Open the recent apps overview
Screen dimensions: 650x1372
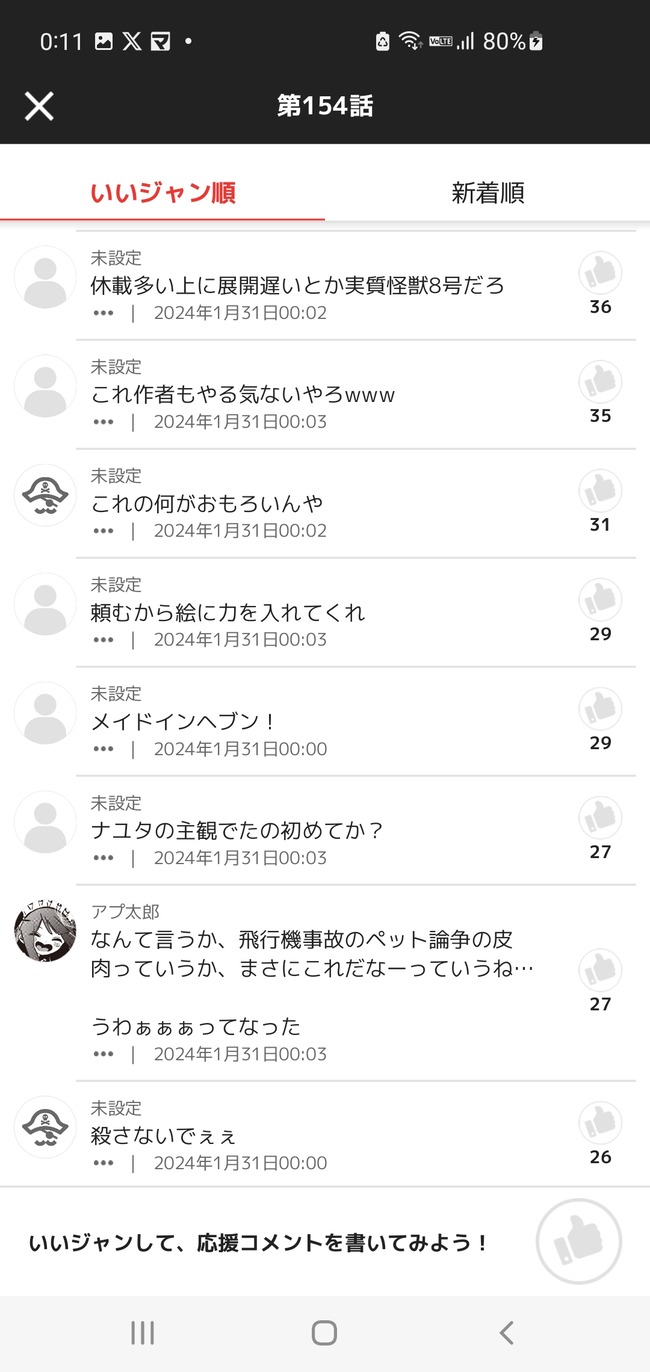[x=143, y=1332]
